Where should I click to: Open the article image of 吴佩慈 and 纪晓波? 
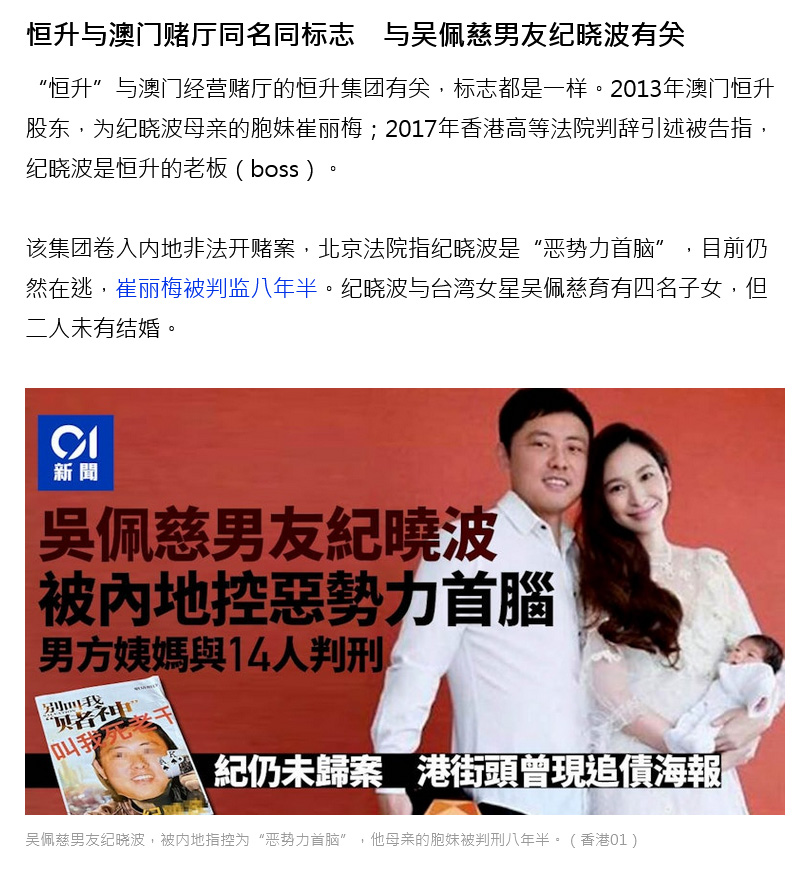point(404,601)
